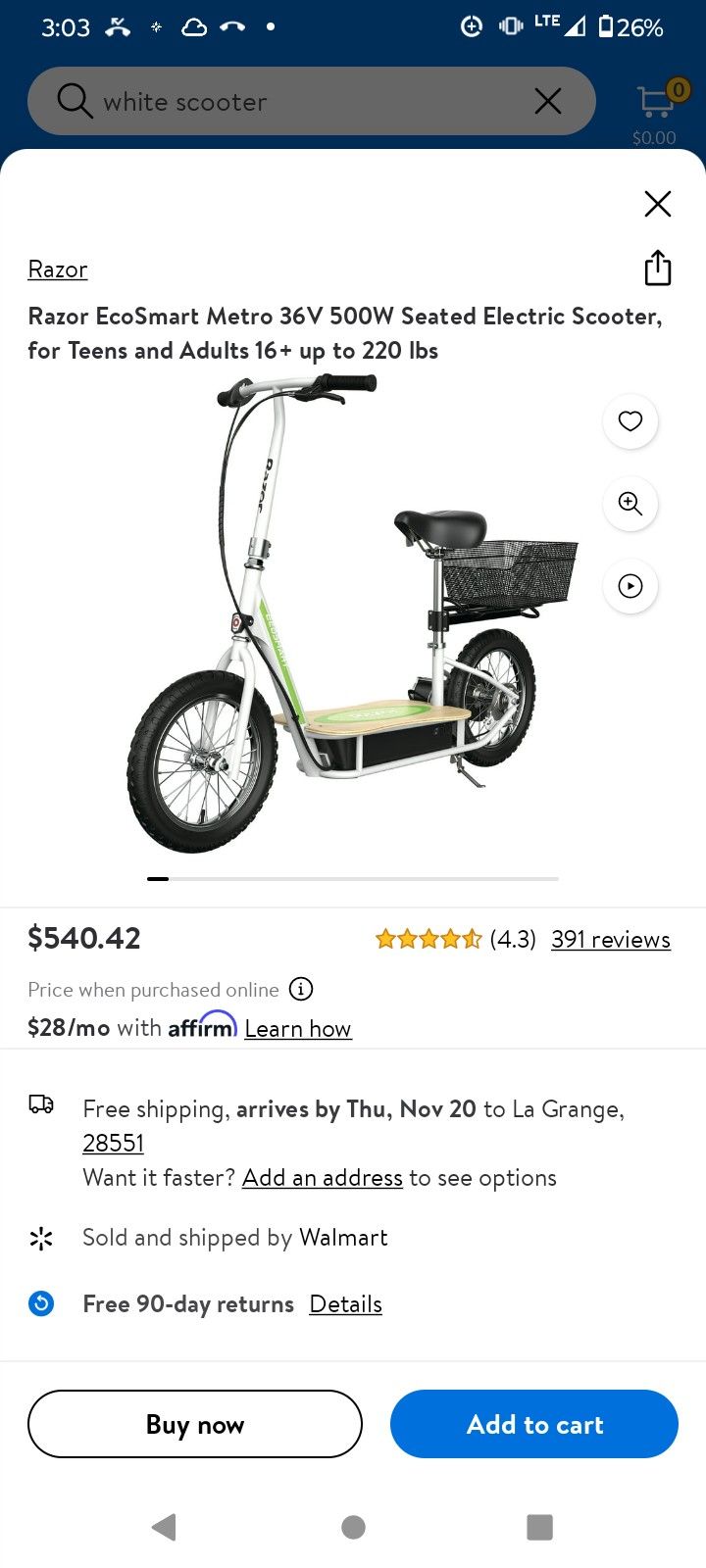Zoom into the scooter product image
This screenshot has width=706, height=1568.
point(630,504)
